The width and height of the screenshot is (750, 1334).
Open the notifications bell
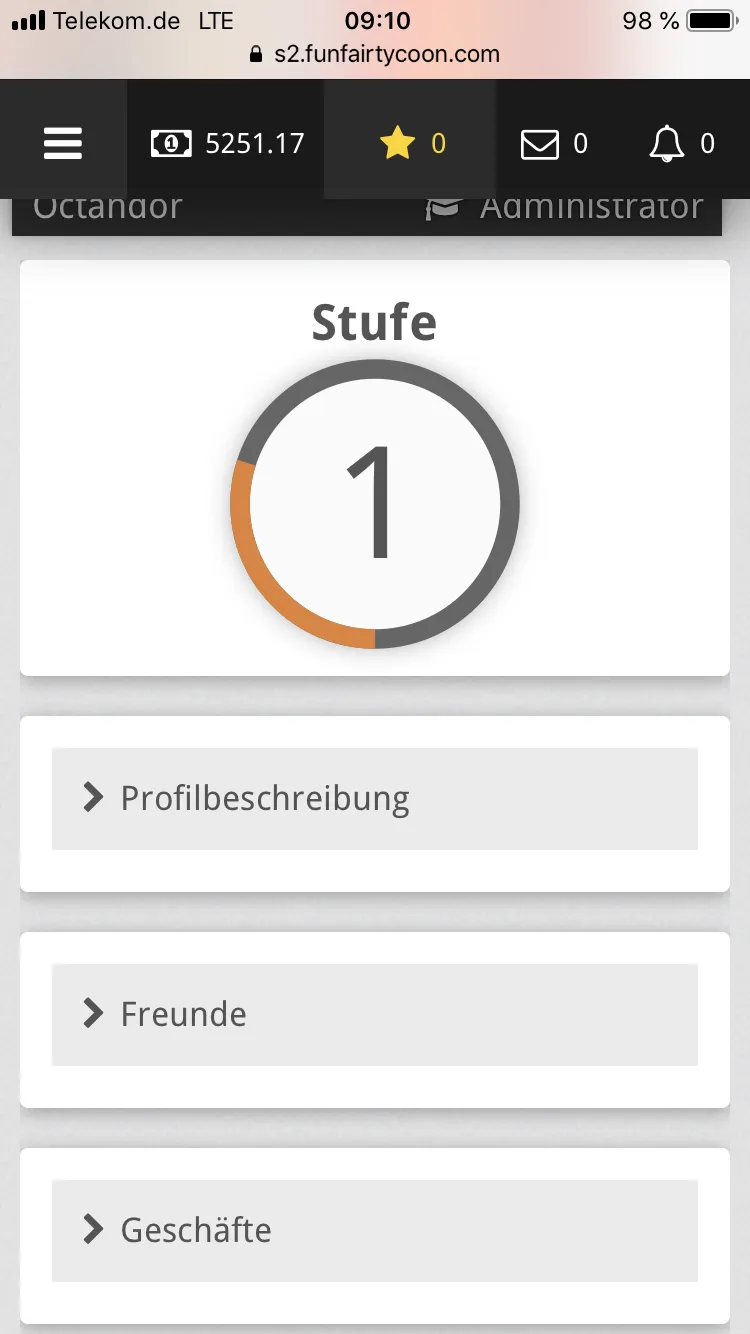[x=681, y=144]
